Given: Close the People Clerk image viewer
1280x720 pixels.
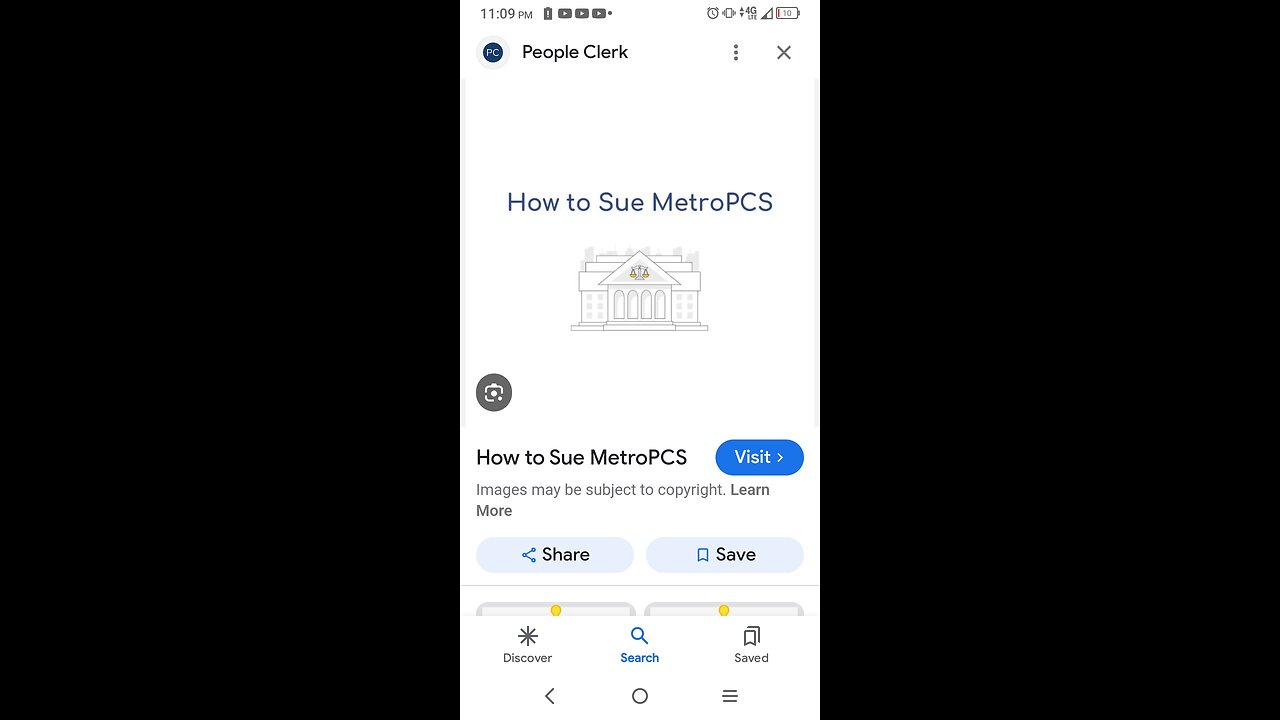Looking at the screenshot, I should pos(784,53).
